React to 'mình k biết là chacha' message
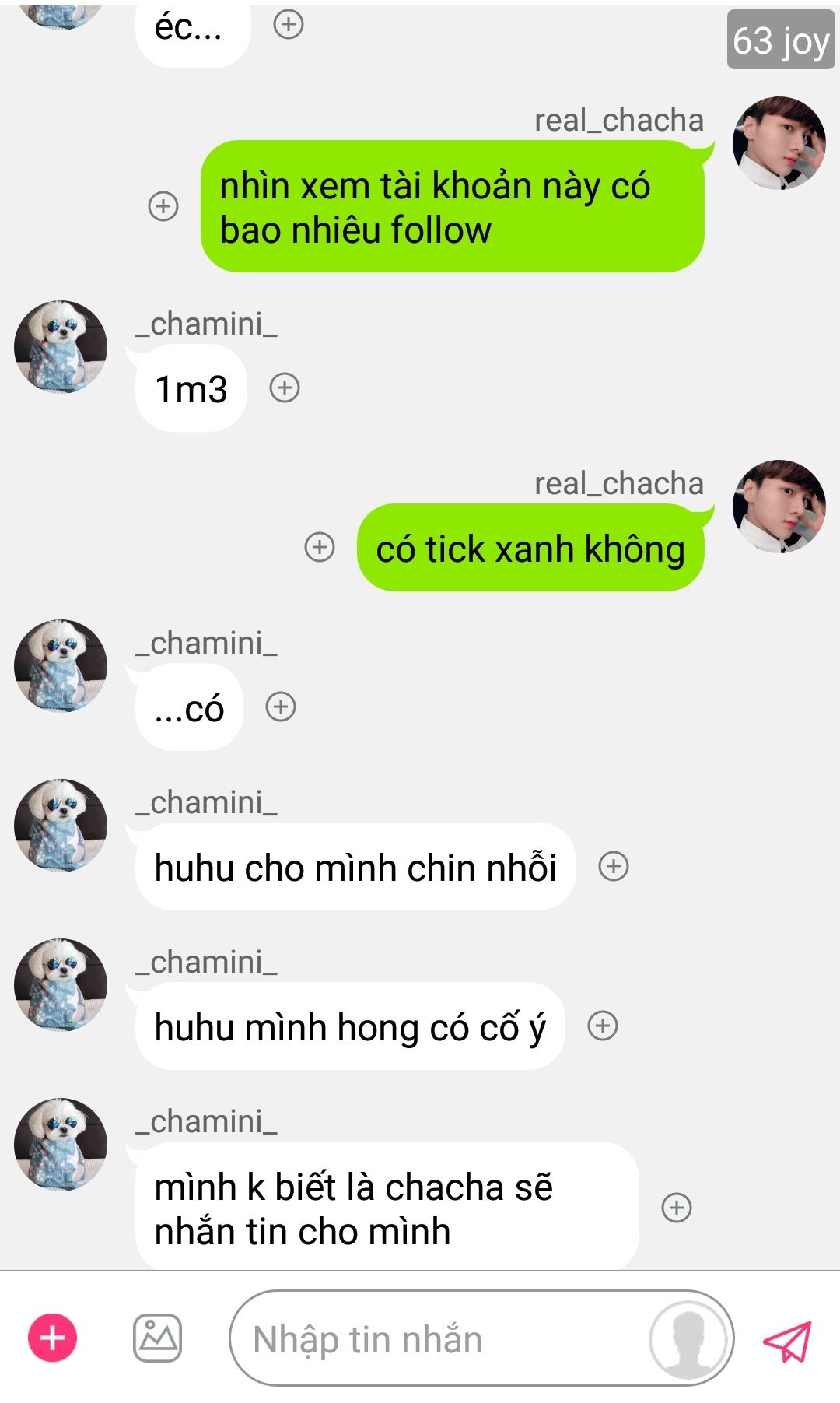840x1403 pixels. [x=677, y=1208]
